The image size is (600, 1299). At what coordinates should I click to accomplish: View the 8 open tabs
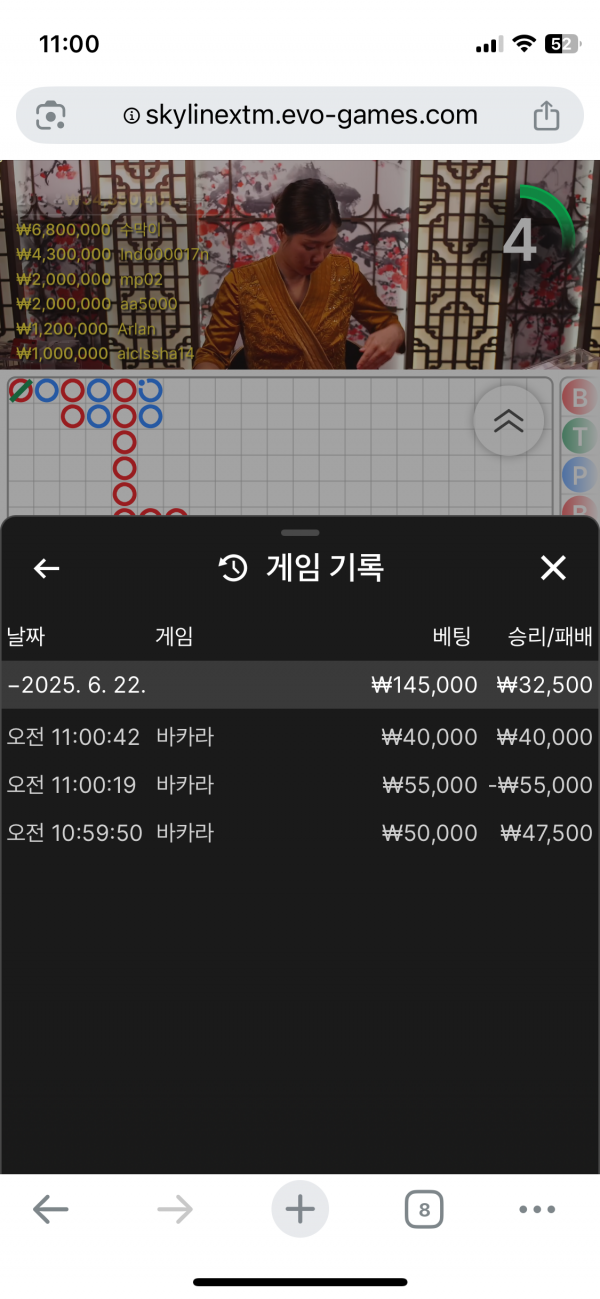click(424, 1210)
